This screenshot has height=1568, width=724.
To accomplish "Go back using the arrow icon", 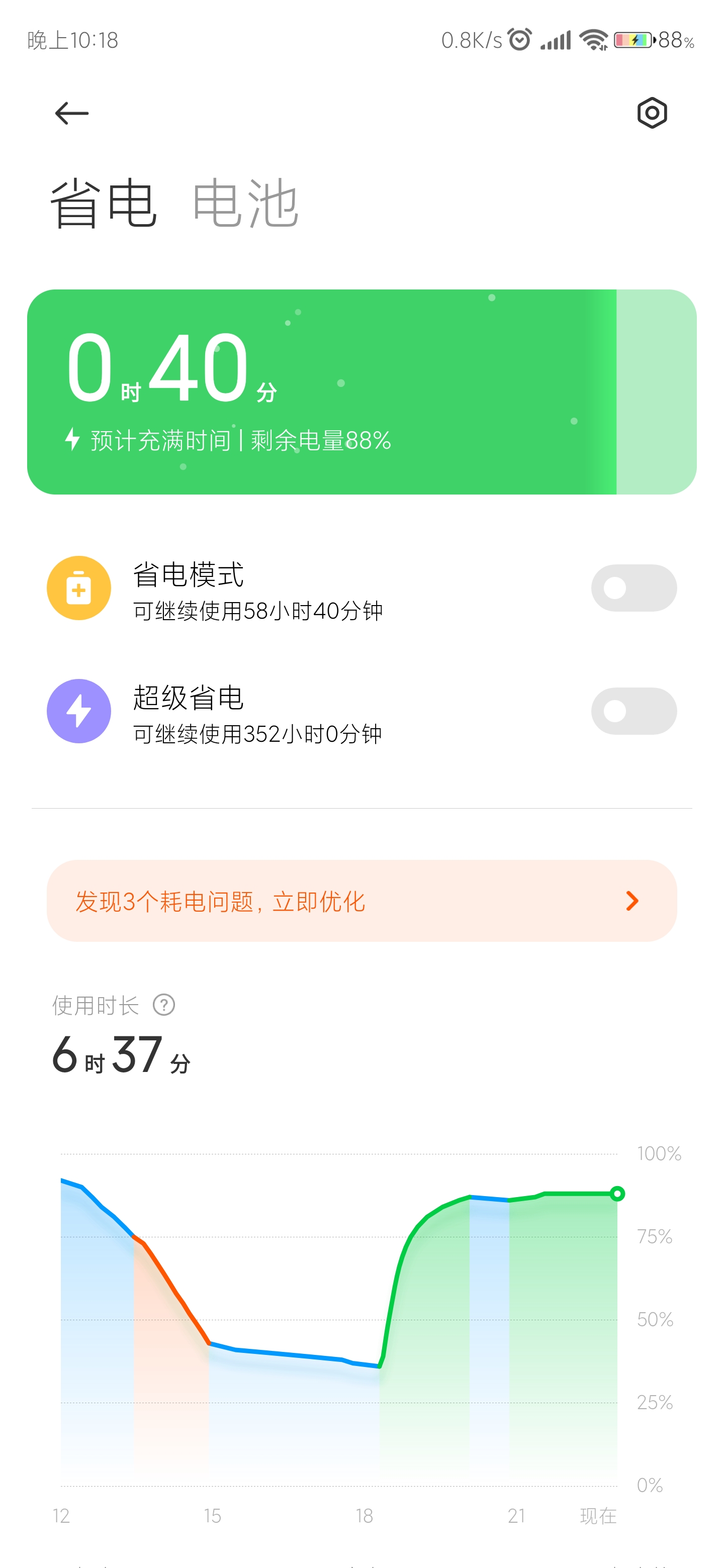I will click(x=72, y=113).
